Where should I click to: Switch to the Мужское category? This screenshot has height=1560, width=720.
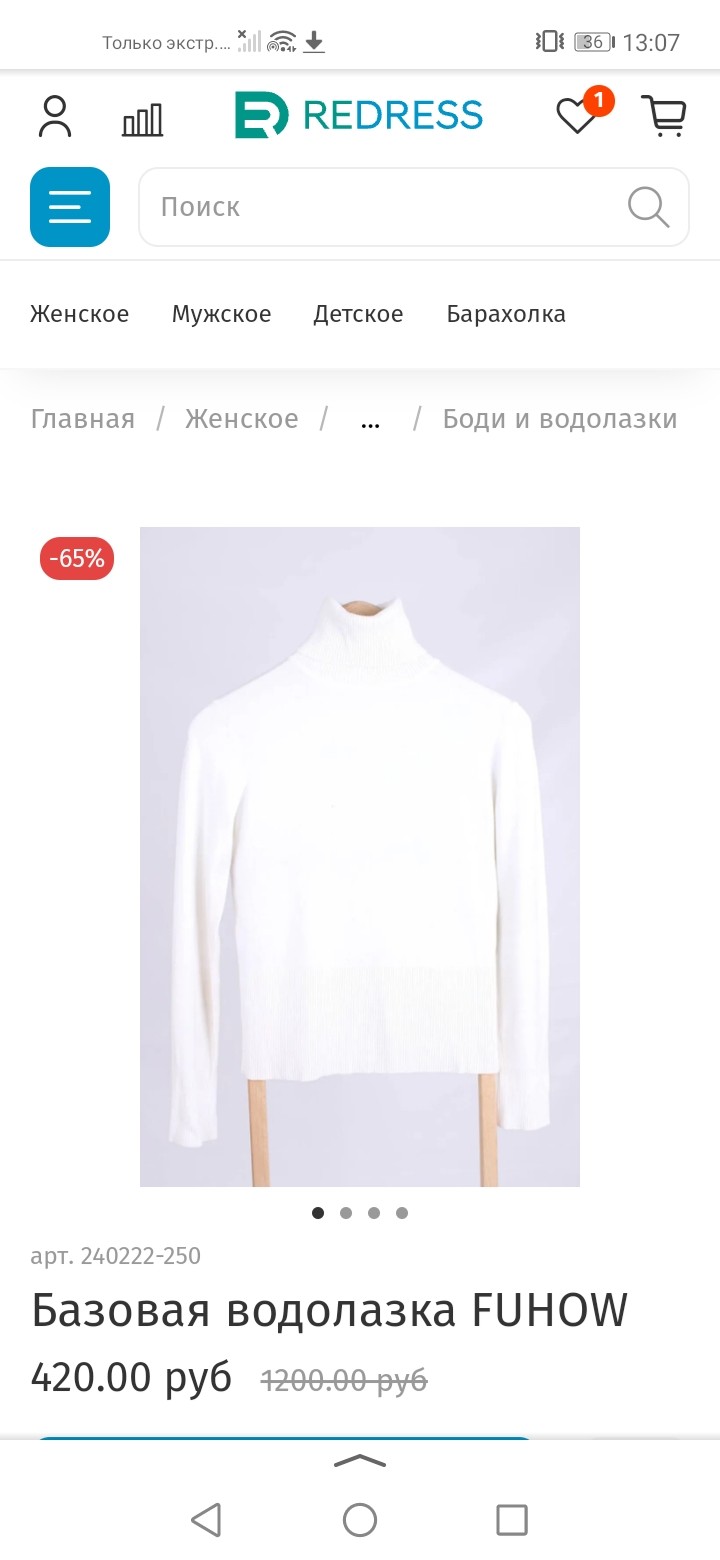coord(221,314)
